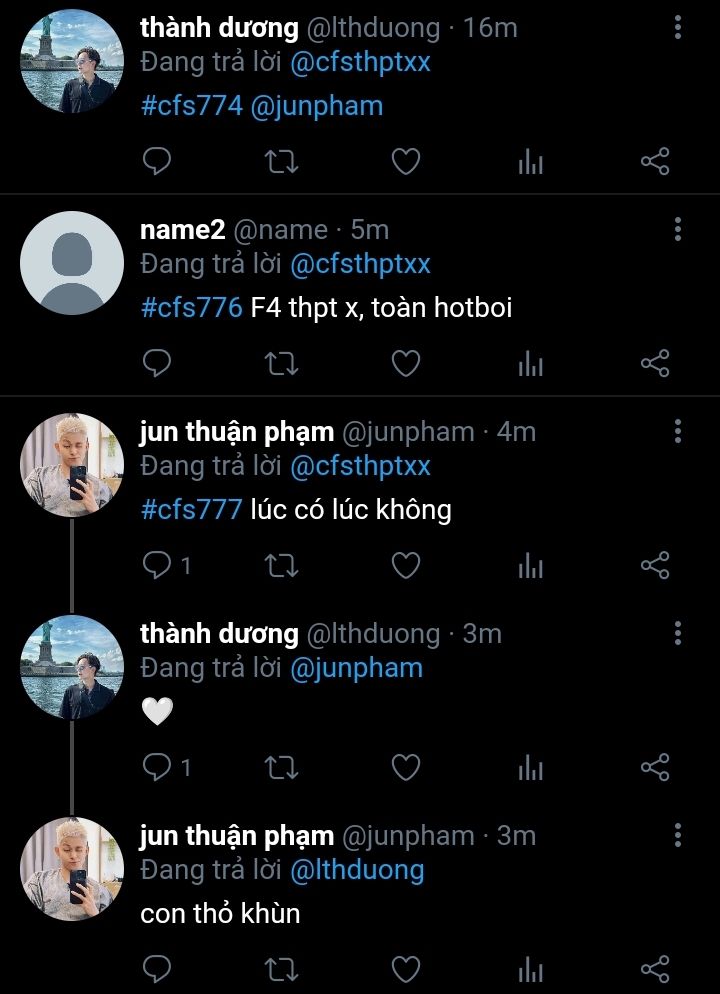The width and height of the screenshot is (720, 994).
Task: Like the "con thỏ khùn" tweet
Action: (x=405, y=969)
